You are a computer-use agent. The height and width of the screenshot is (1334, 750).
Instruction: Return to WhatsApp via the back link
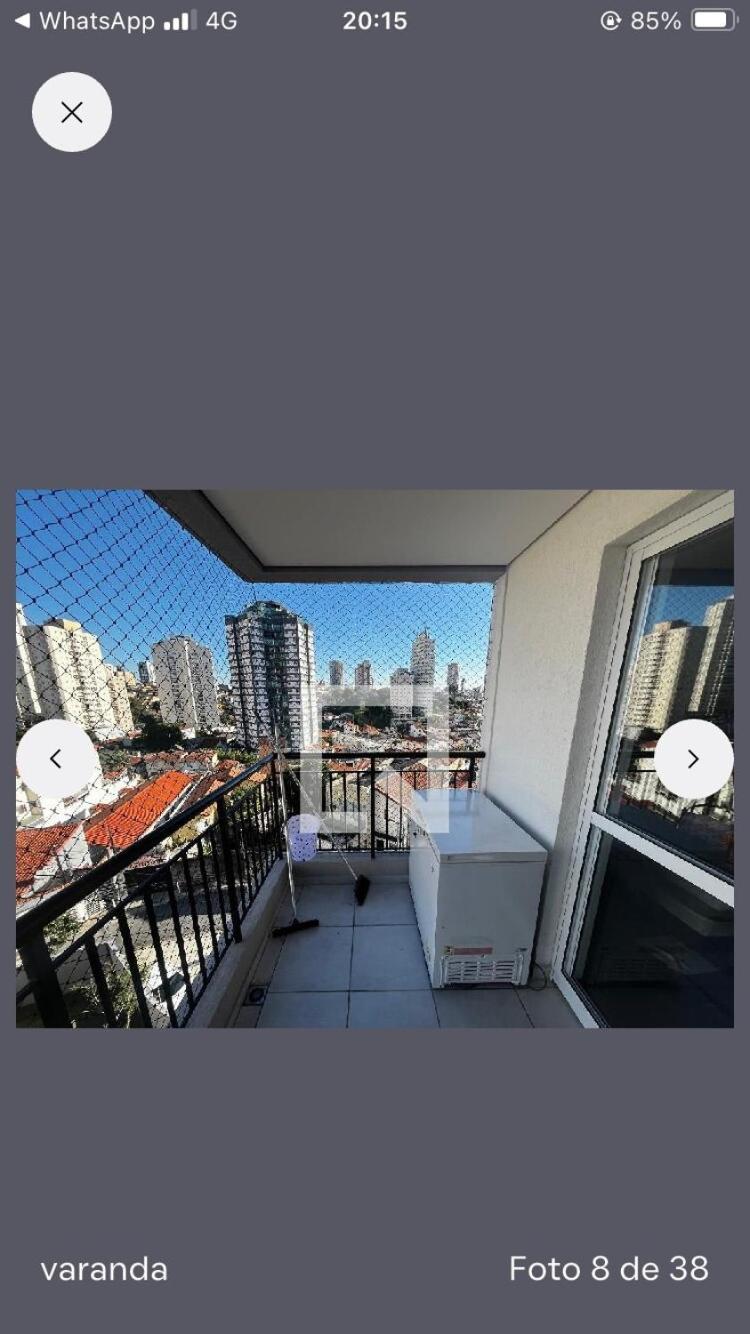[x=84, y=21]
